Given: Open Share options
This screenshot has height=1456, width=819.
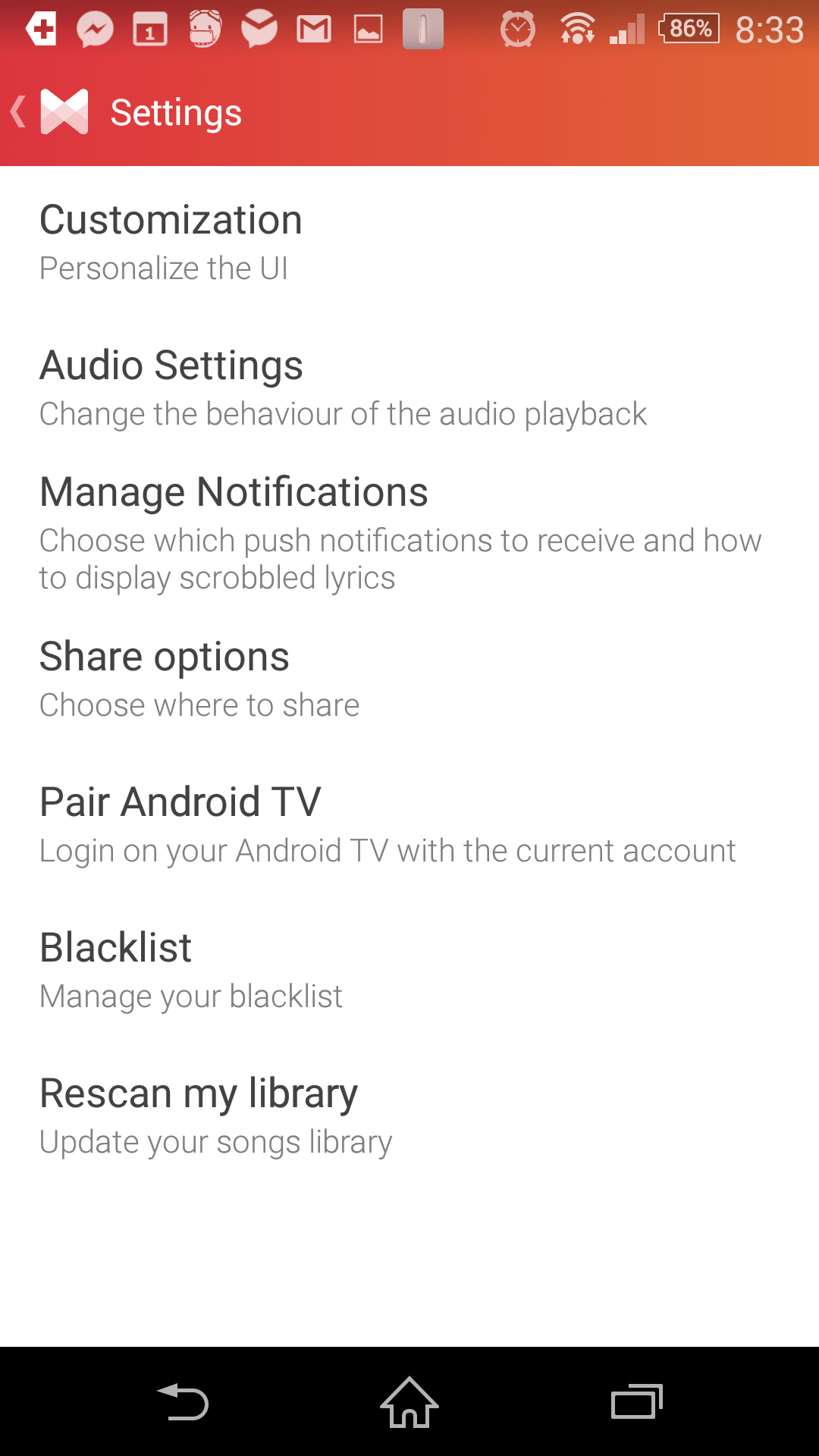Looking at the screenshot, I should pyautogui.click(x=409, y=679).
